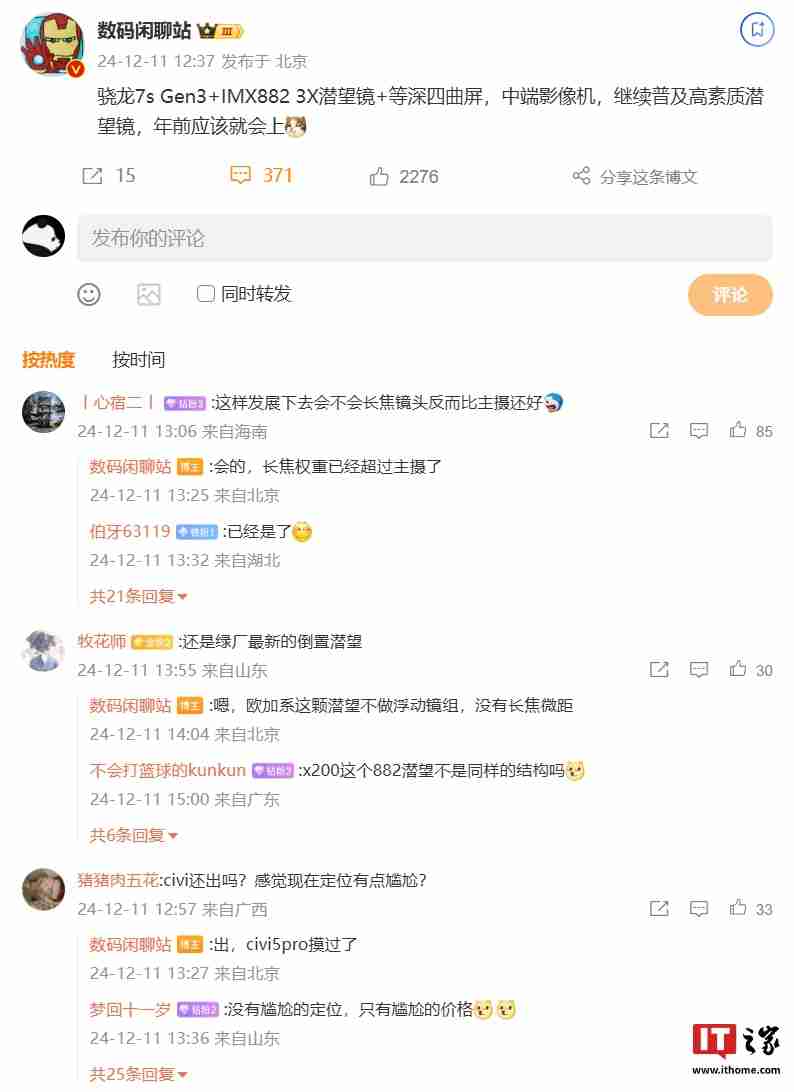Click the reply bubble icon on 牧花师 comment
Image resolution: width=794 pixels, height=1092 pixels.
[699, 669]
